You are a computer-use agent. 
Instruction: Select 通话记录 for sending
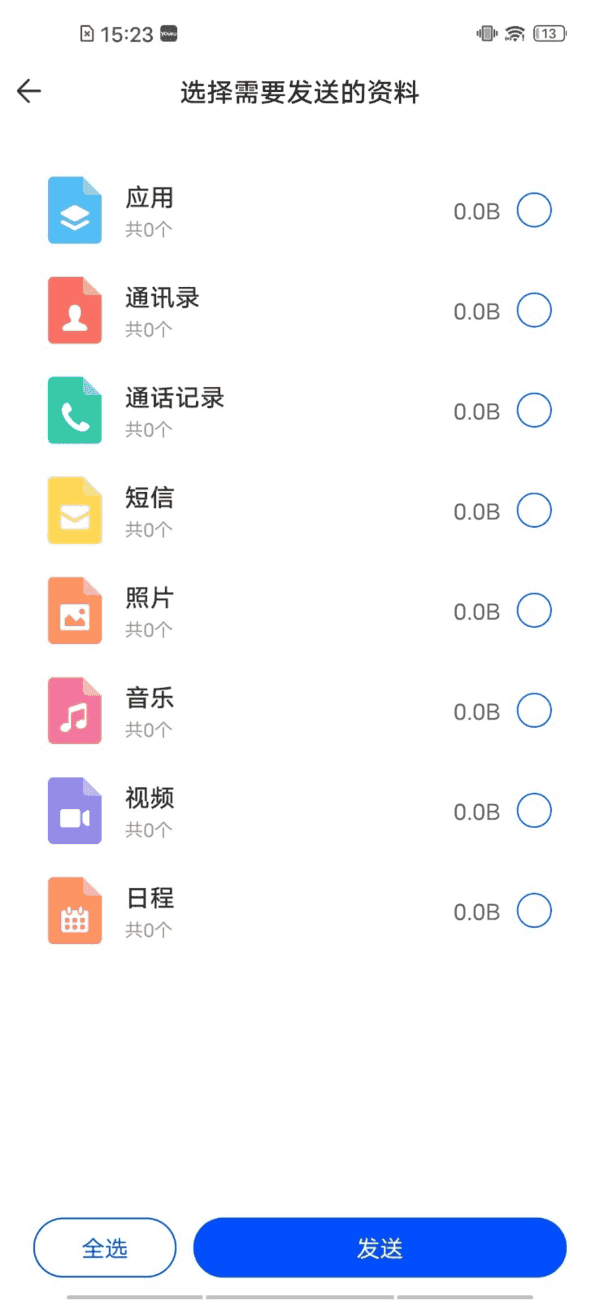pos(534,411)
